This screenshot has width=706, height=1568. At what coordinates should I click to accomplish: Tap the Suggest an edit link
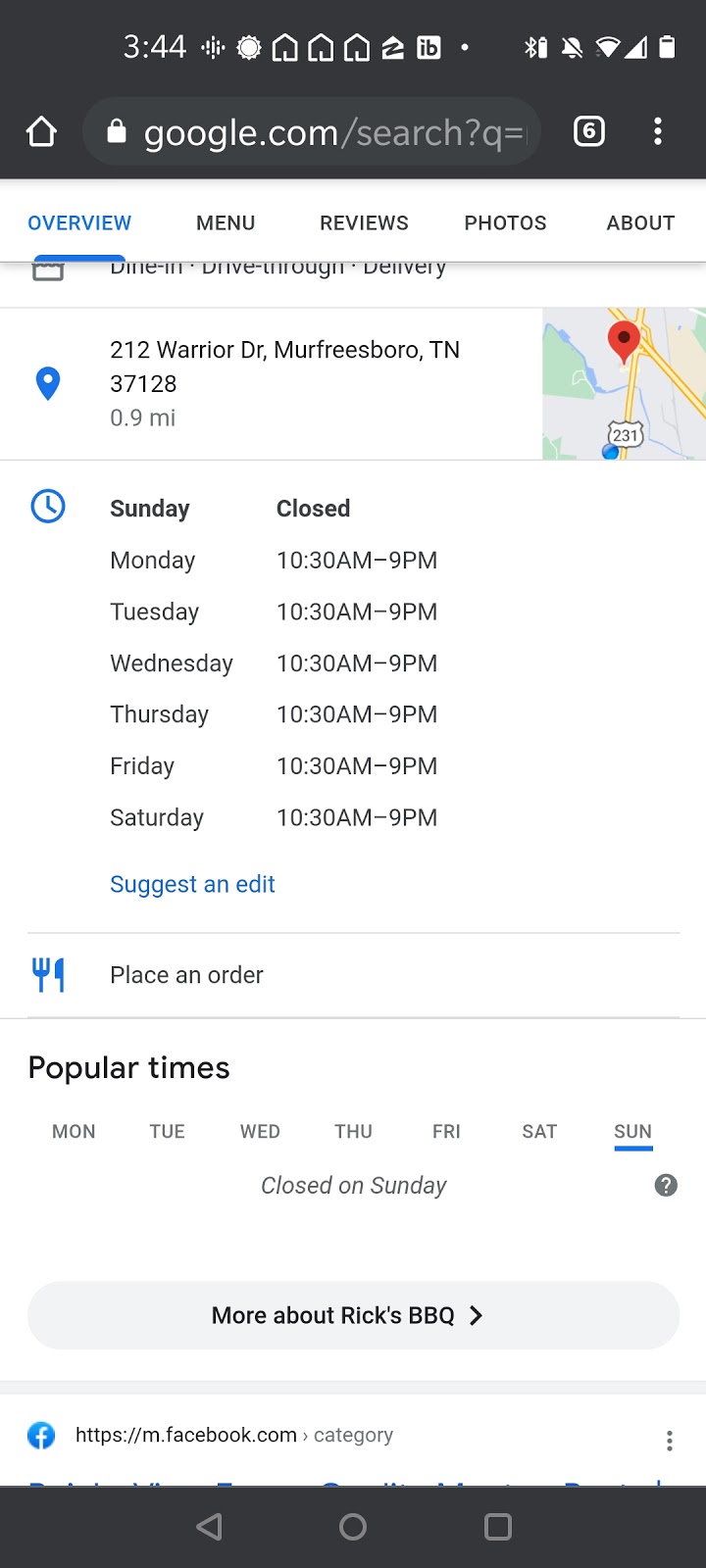pos(192,884)
